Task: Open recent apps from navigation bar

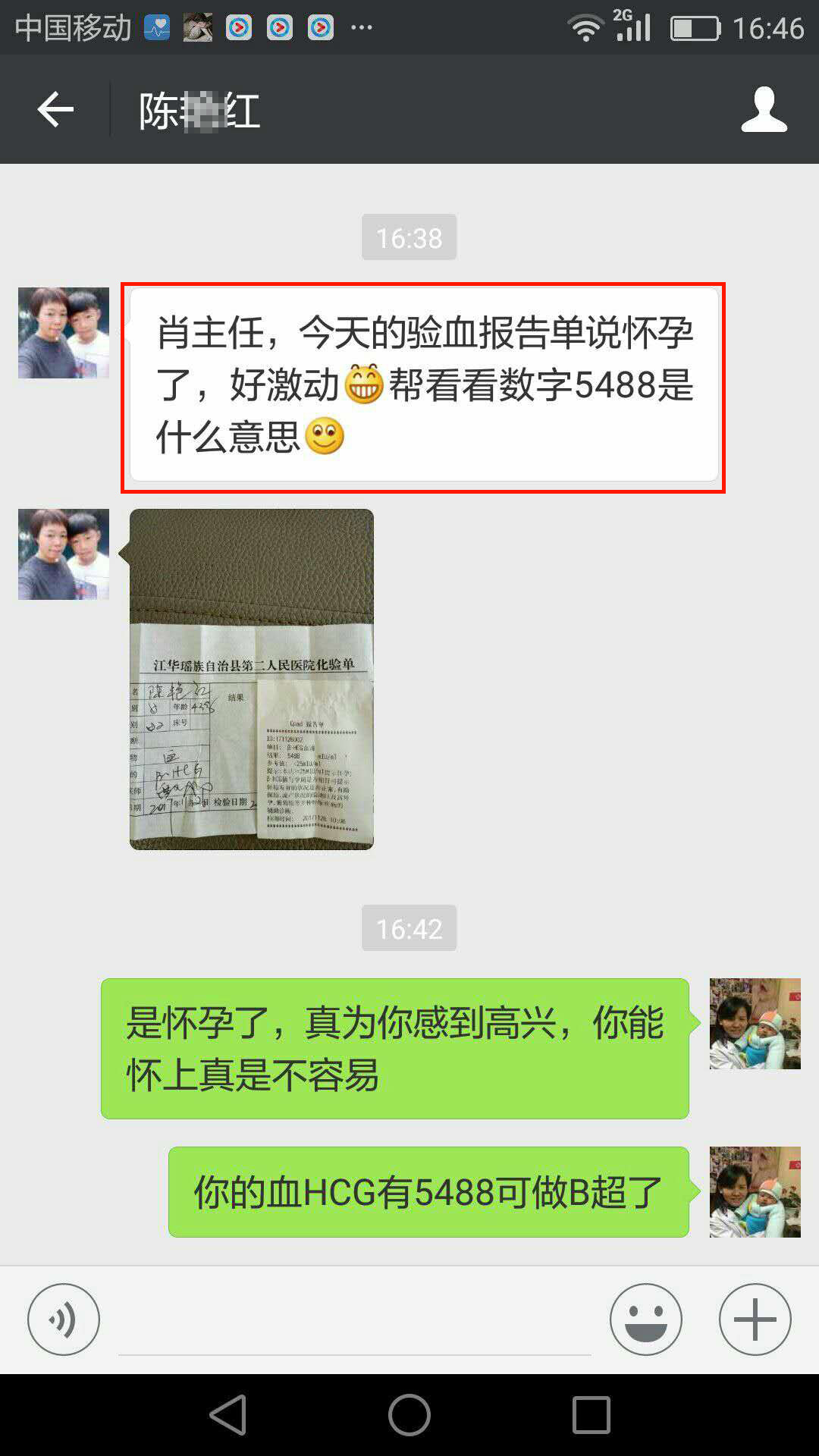Action: click(591, 1415)
